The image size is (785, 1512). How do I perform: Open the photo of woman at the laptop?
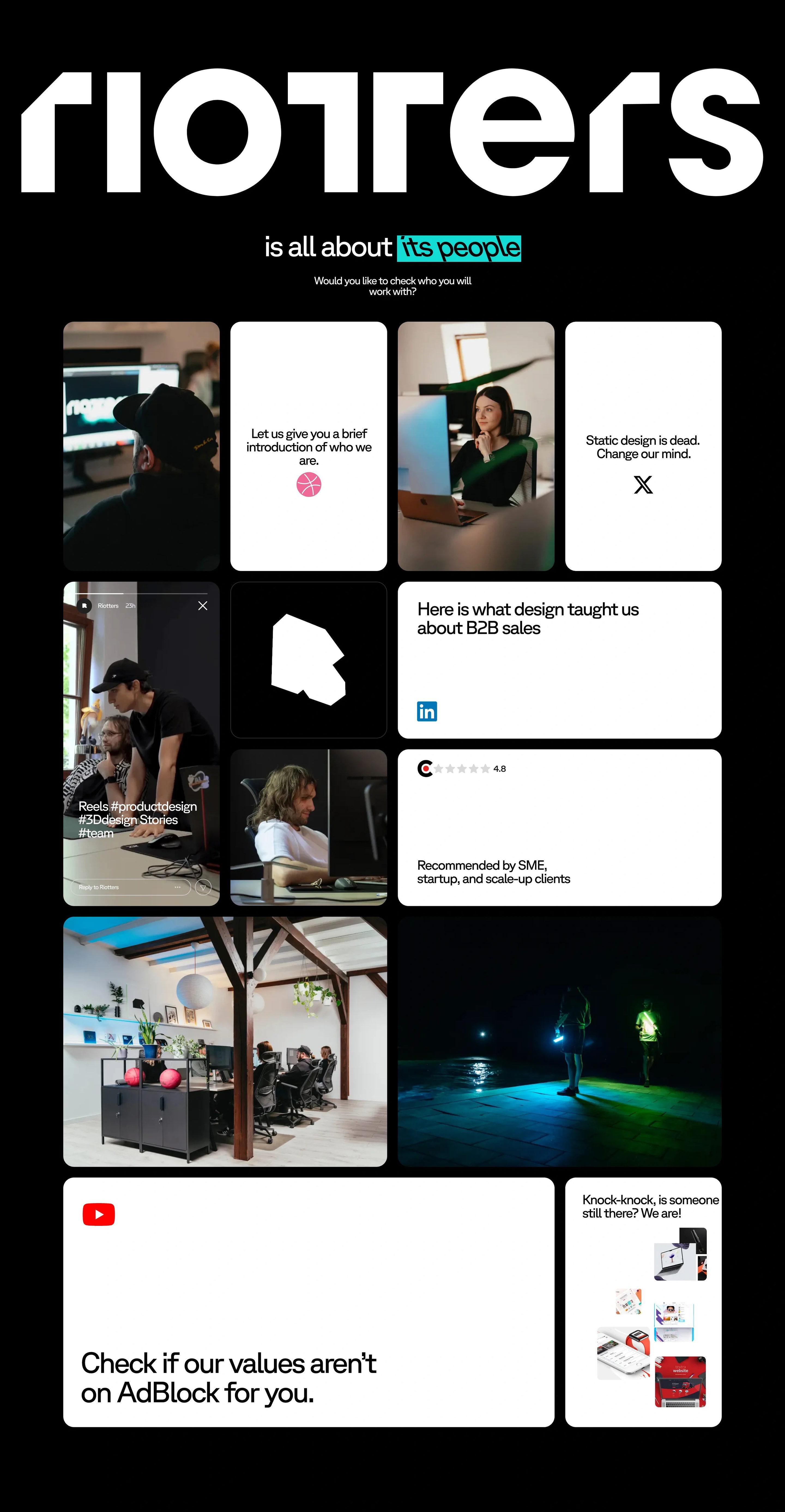coord(476,446)
